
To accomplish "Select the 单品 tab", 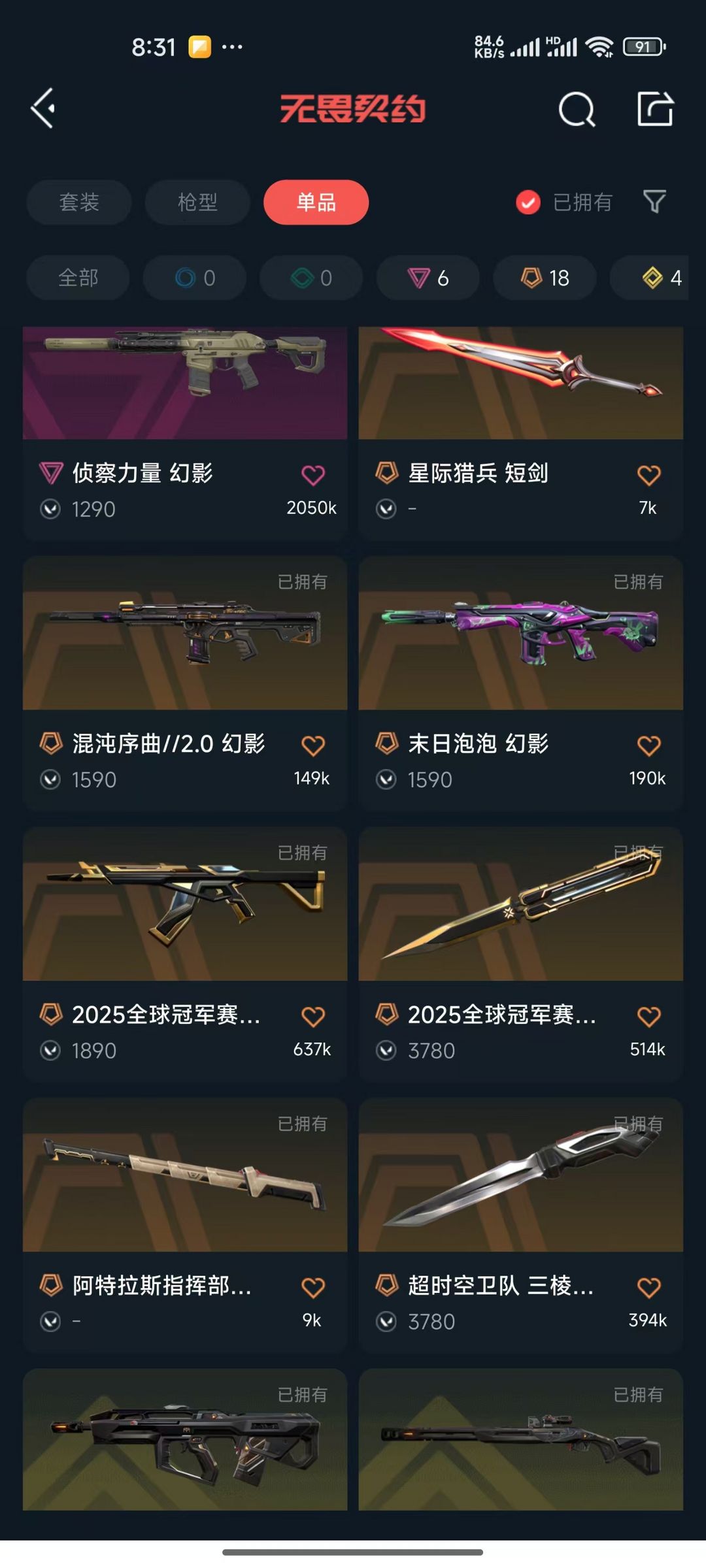I will (316, 203).
